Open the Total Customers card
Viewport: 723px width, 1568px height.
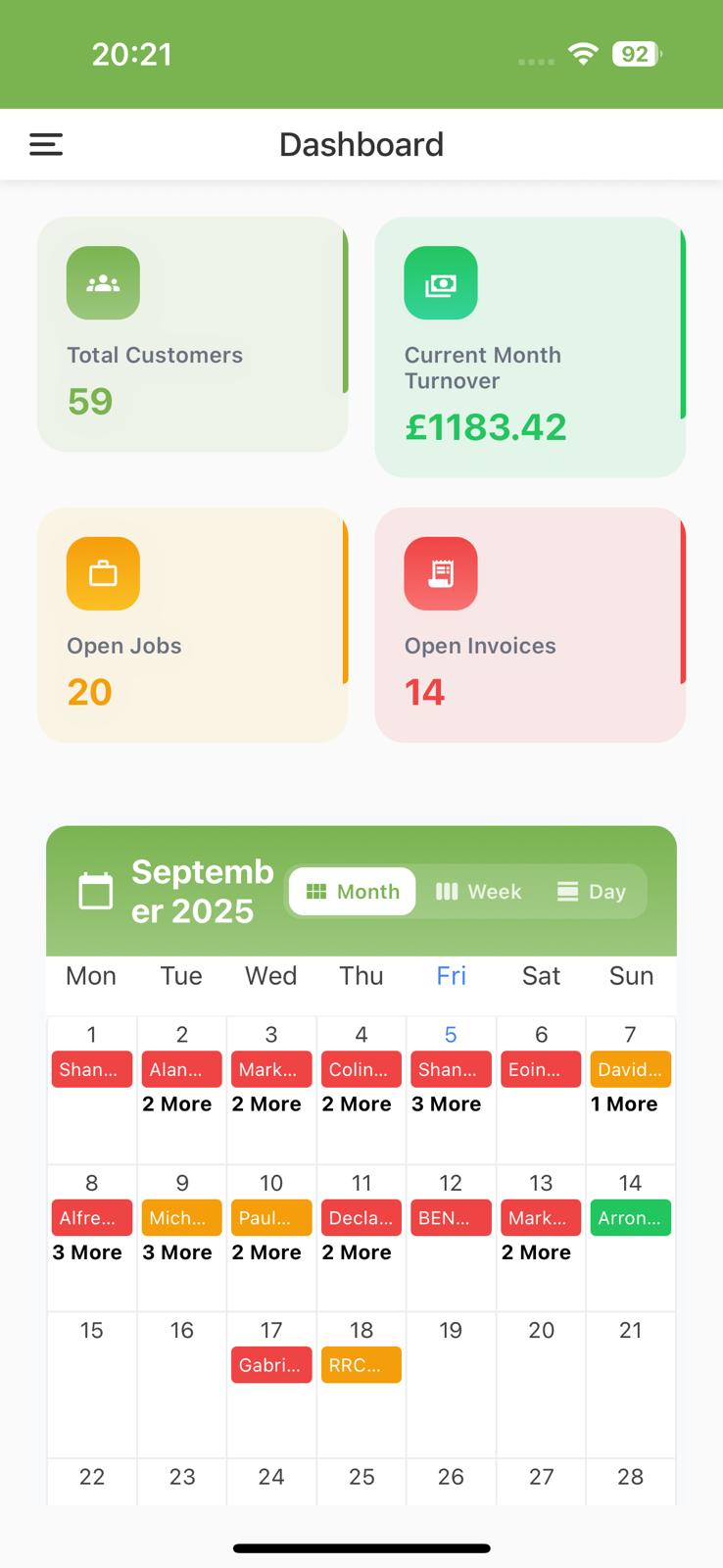click(192, 333)
